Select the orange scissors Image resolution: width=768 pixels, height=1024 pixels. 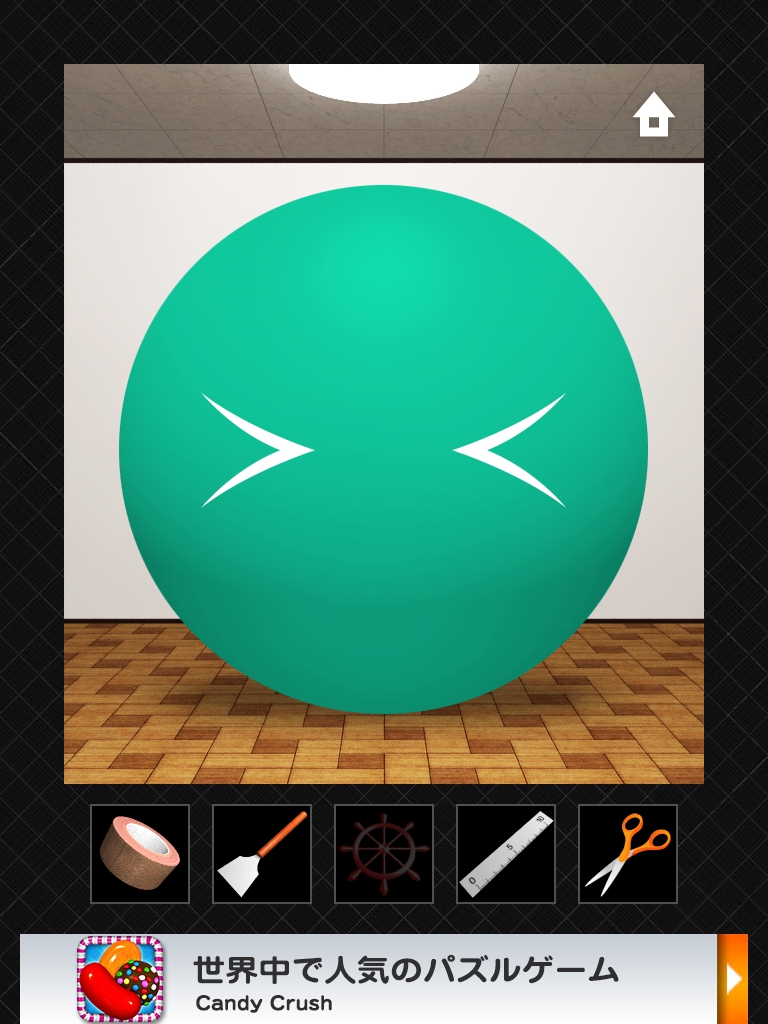coord(628,854)
